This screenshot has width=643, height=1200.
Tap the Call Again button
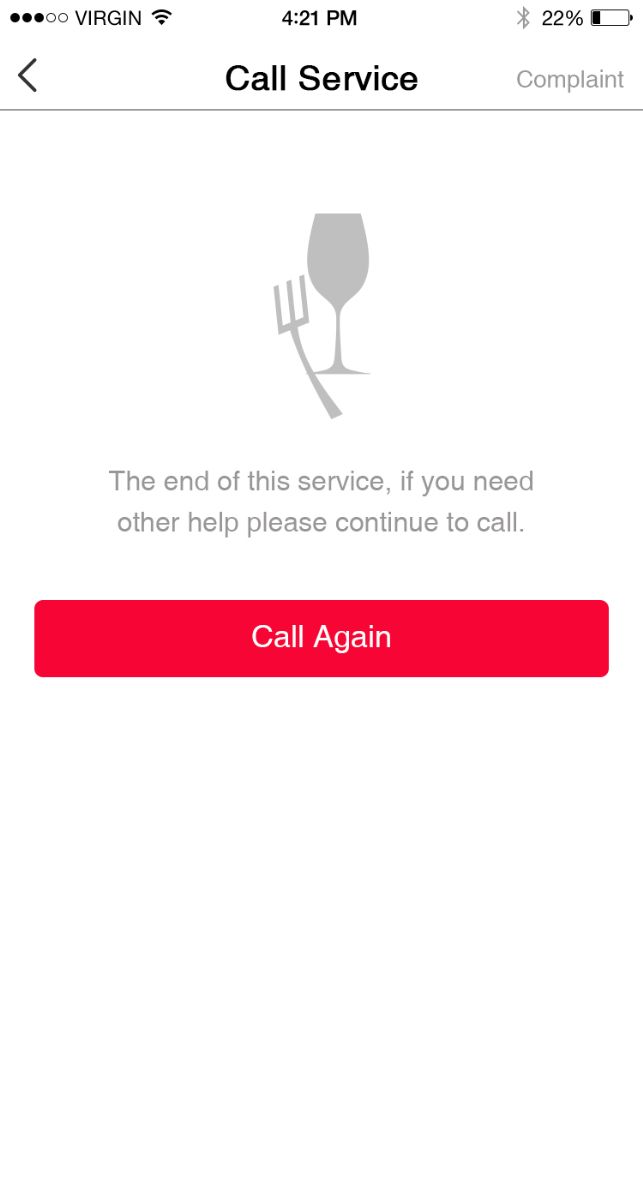tap(321, 638)
